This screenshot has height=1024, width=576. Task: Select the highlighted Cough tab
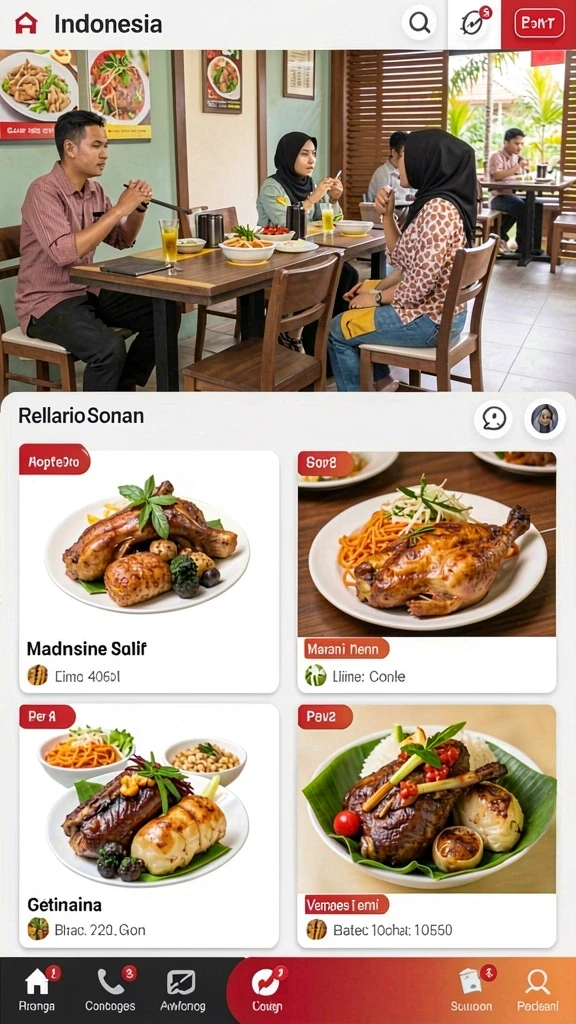click(267, 990)
